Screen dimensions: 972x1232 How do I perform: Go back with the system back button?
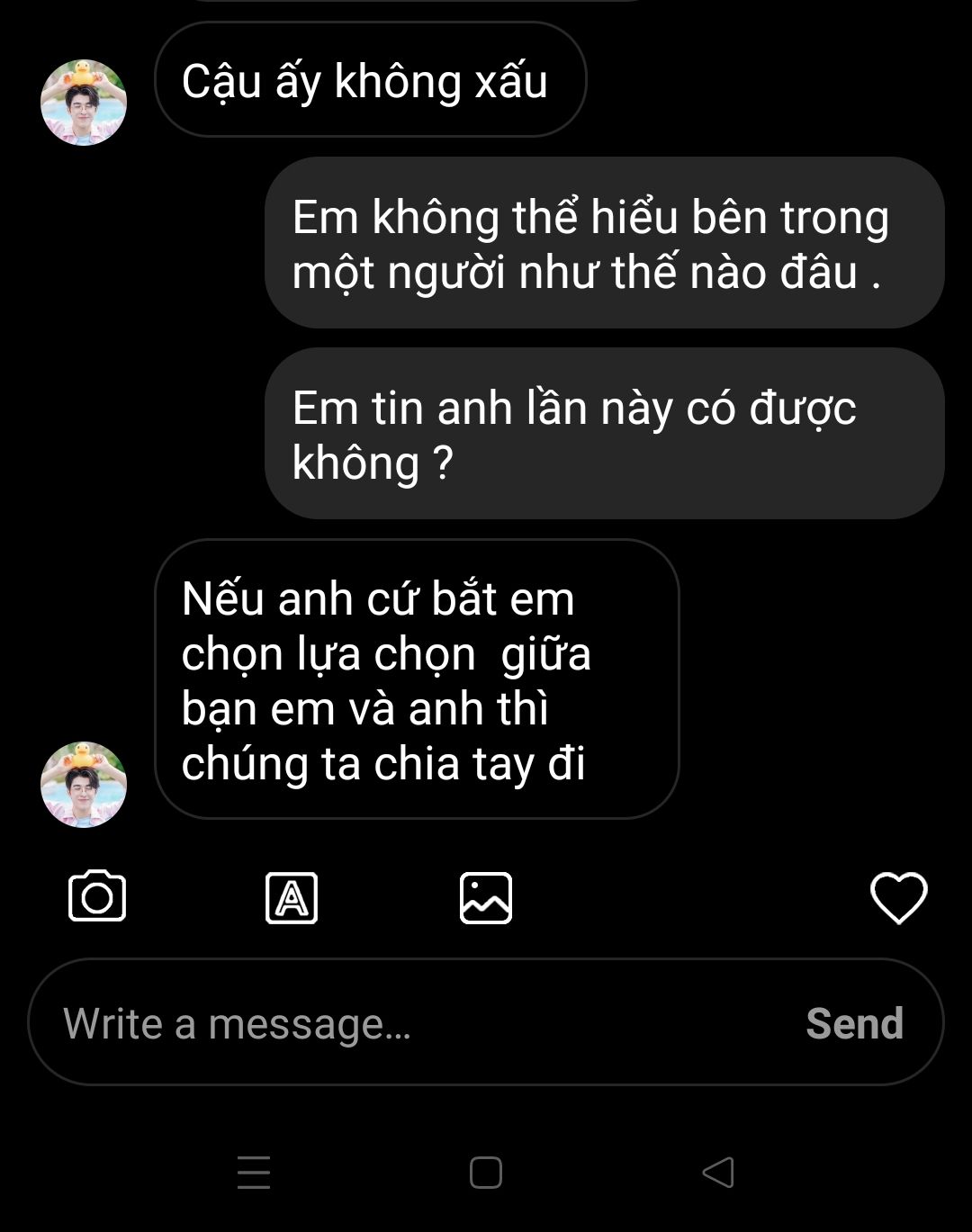[x=718, y=1173]
